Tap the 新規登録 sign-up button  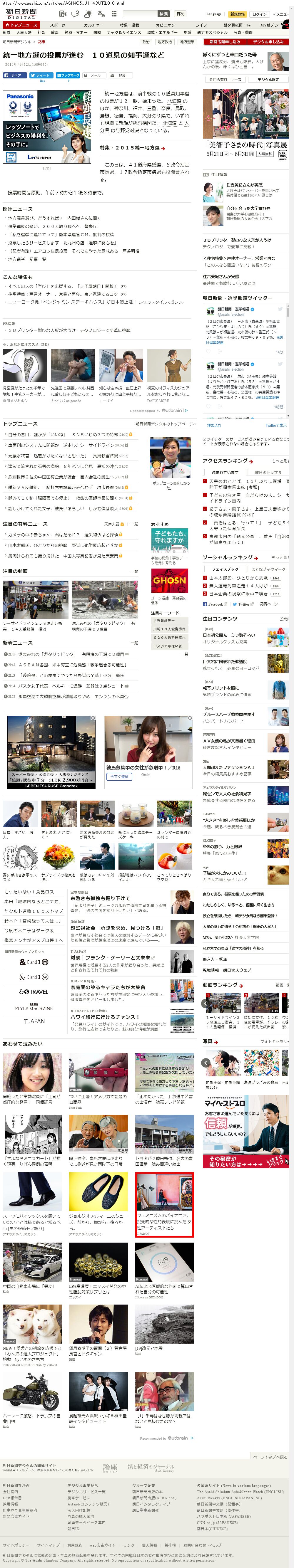coord(237,14)
